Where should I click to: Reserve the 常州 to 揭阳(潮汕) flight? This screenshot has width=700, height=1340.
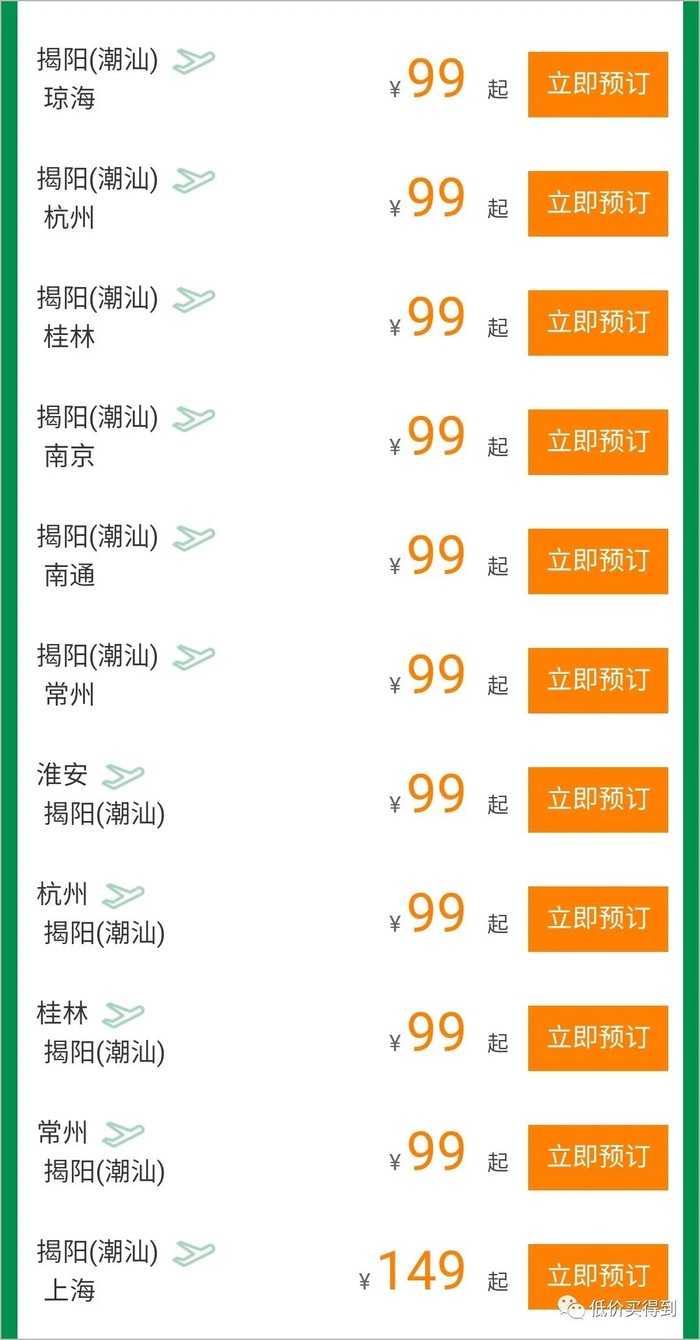point(597,1156)
